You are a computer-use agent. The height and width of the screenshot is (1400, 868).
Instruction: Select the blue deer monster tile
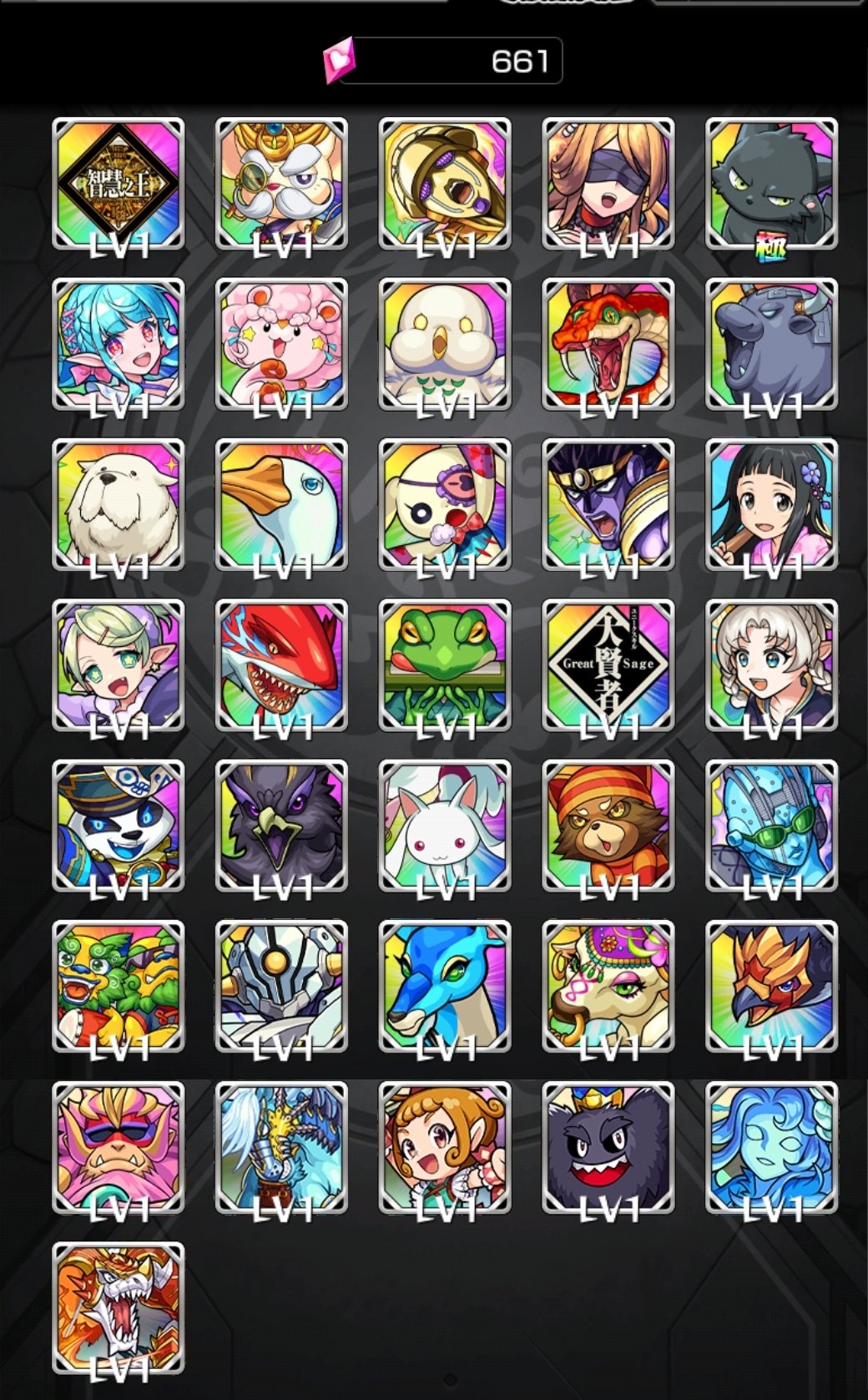tap(445, 986)
